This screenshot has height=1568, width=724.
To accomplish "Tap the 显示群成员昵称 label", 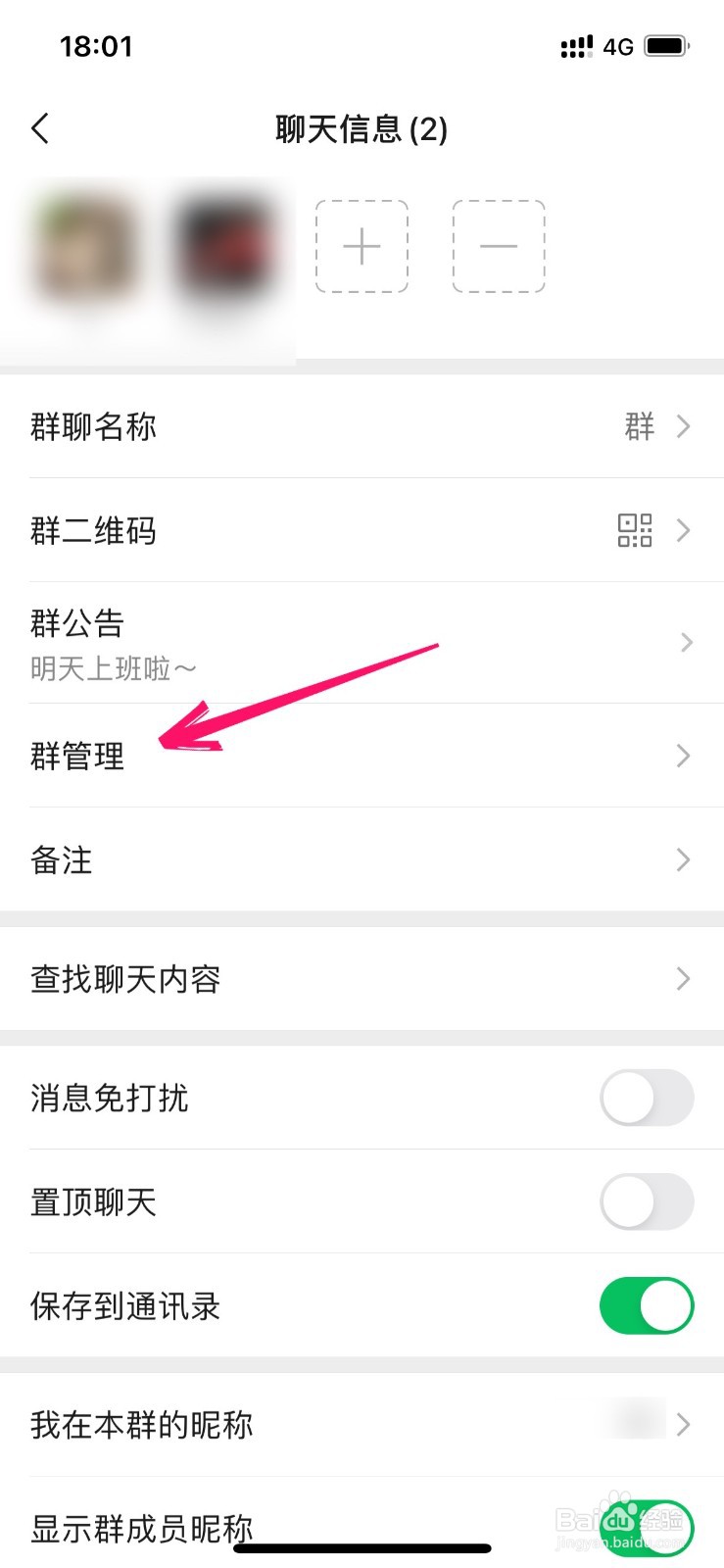I will pos(140,1527).
